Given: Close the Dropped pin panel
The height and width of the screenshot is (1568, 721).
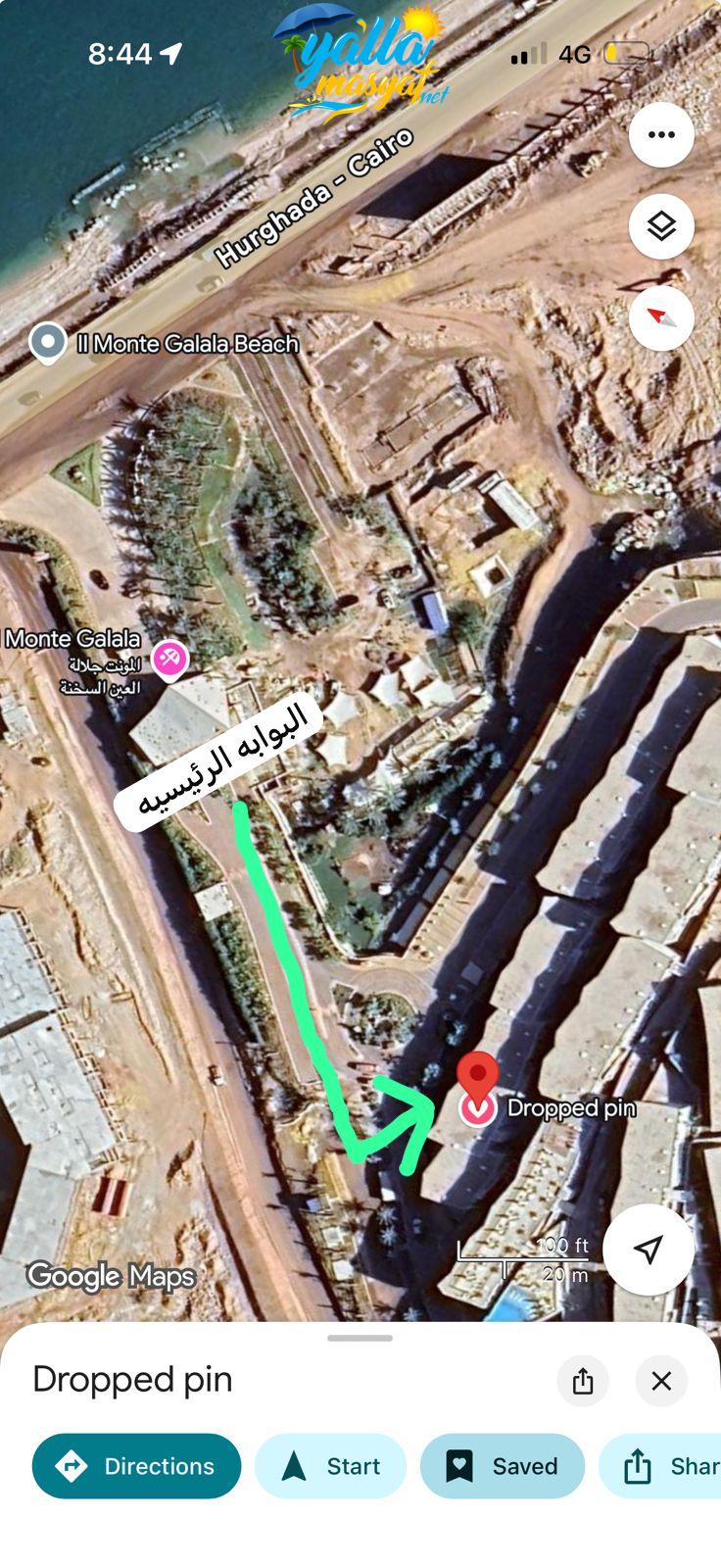Looking at the screenshot, I should tap(661, 1381).
